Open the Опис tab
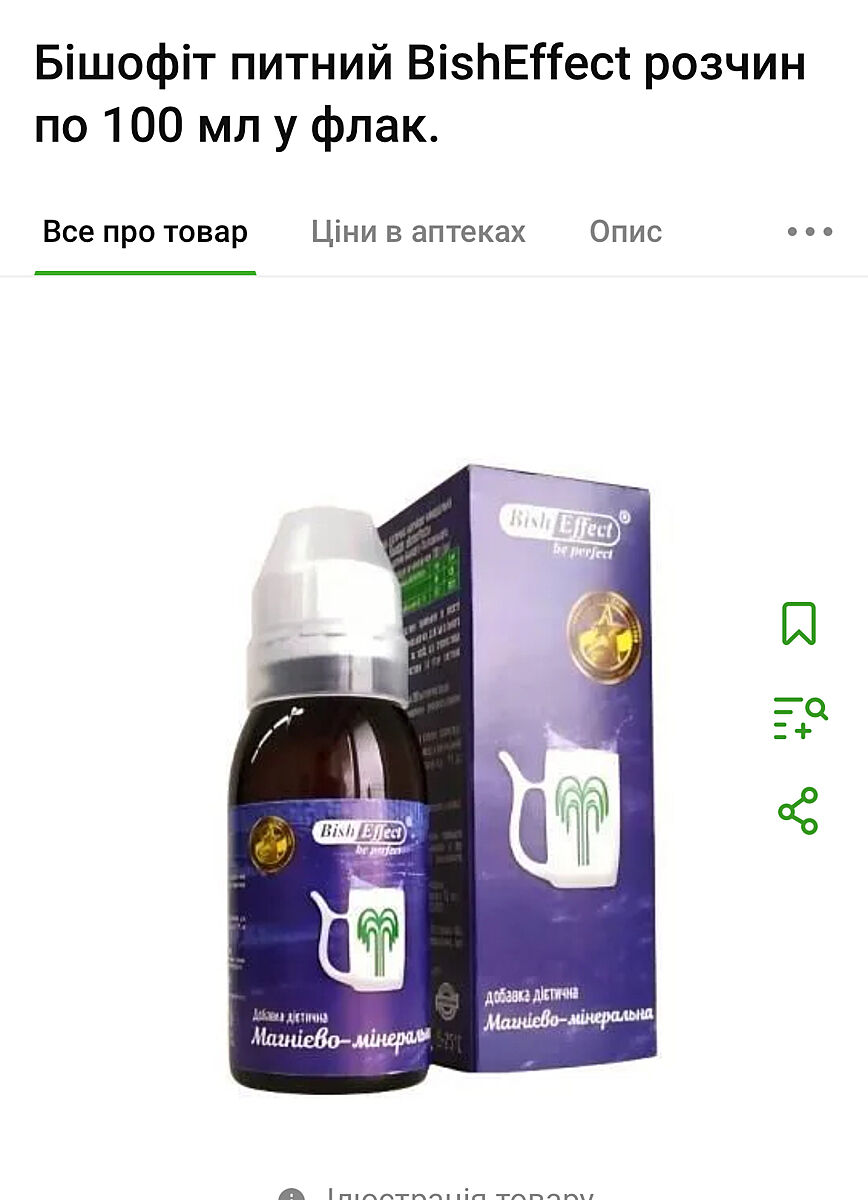This screenshot has width=868, height=1200. (625, 232)
